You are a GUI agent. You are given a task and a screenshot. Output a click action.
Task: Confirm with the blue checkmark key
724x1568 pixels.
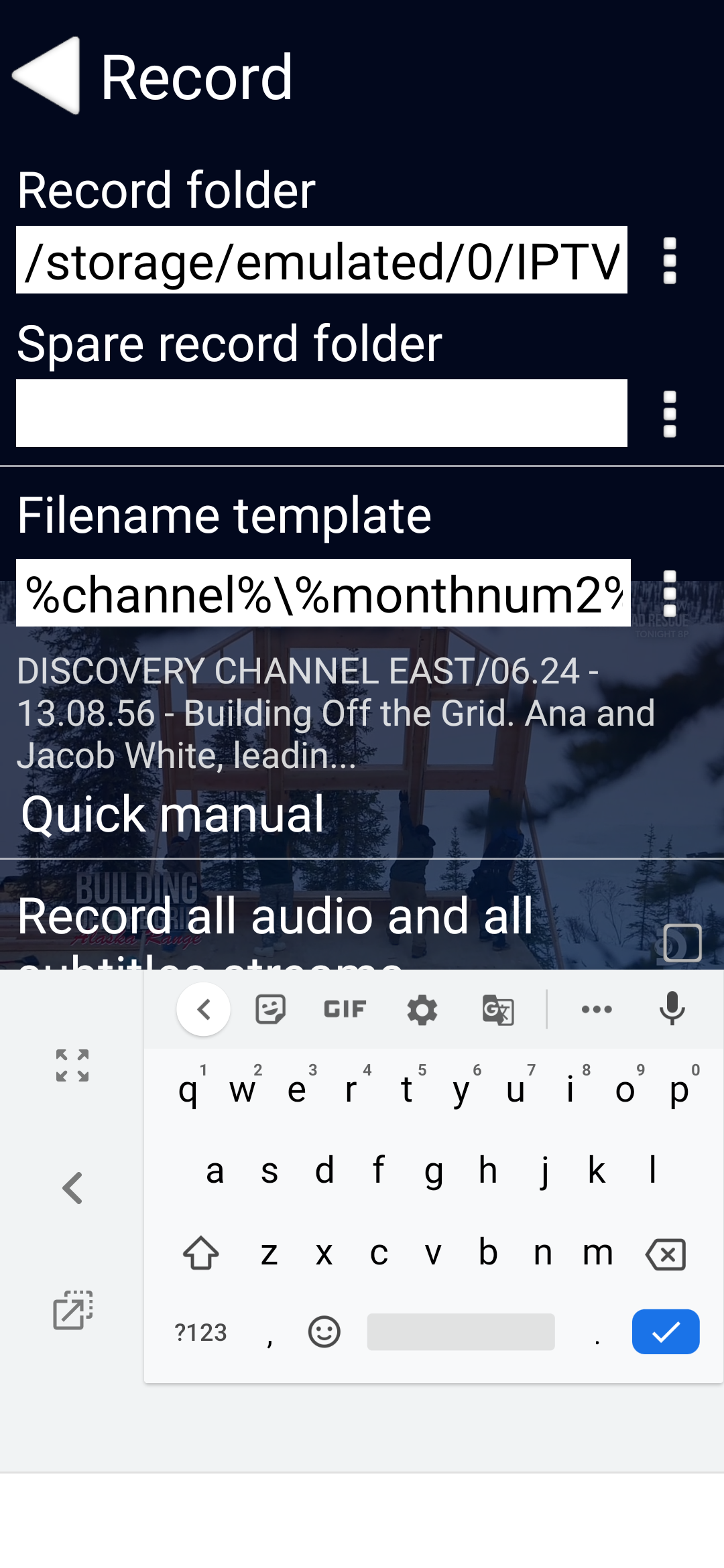pos(665,1331)
